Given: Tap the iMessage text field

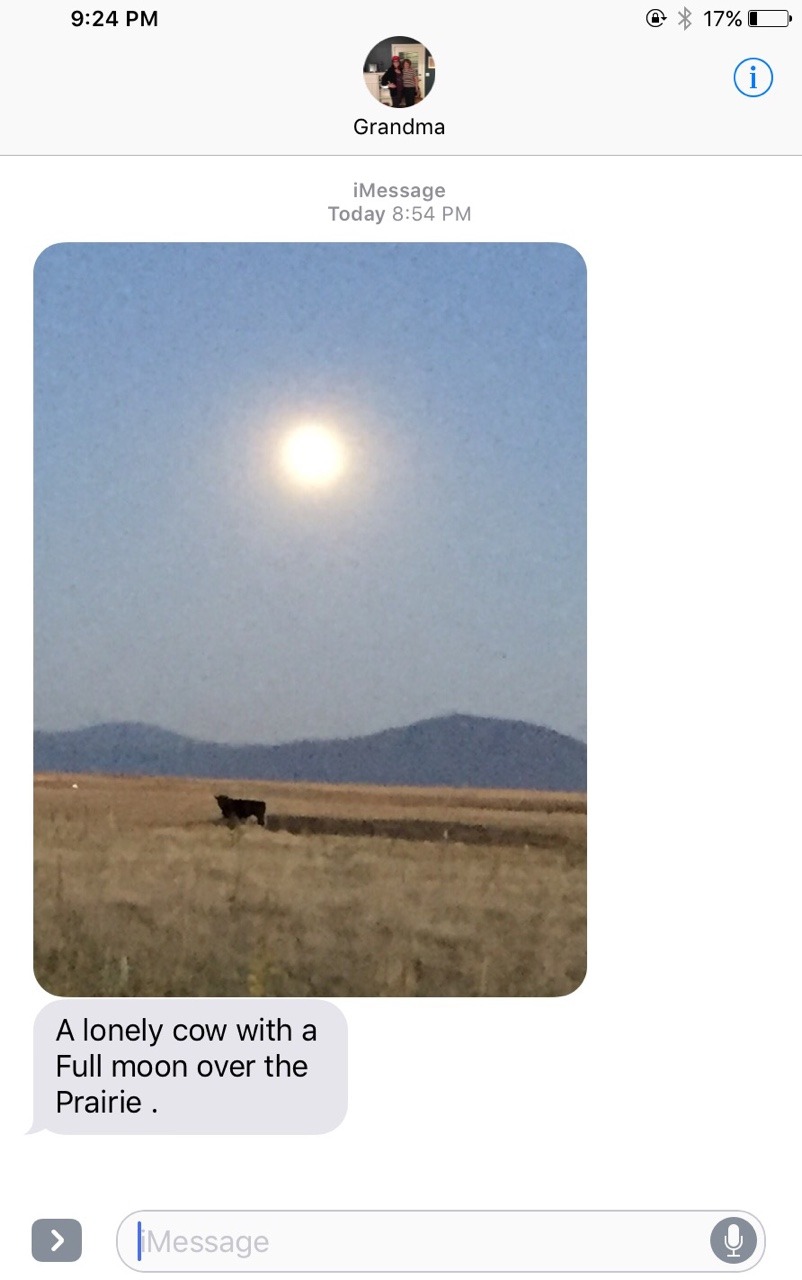Looking at the screenshot, I should [420, 1241].
